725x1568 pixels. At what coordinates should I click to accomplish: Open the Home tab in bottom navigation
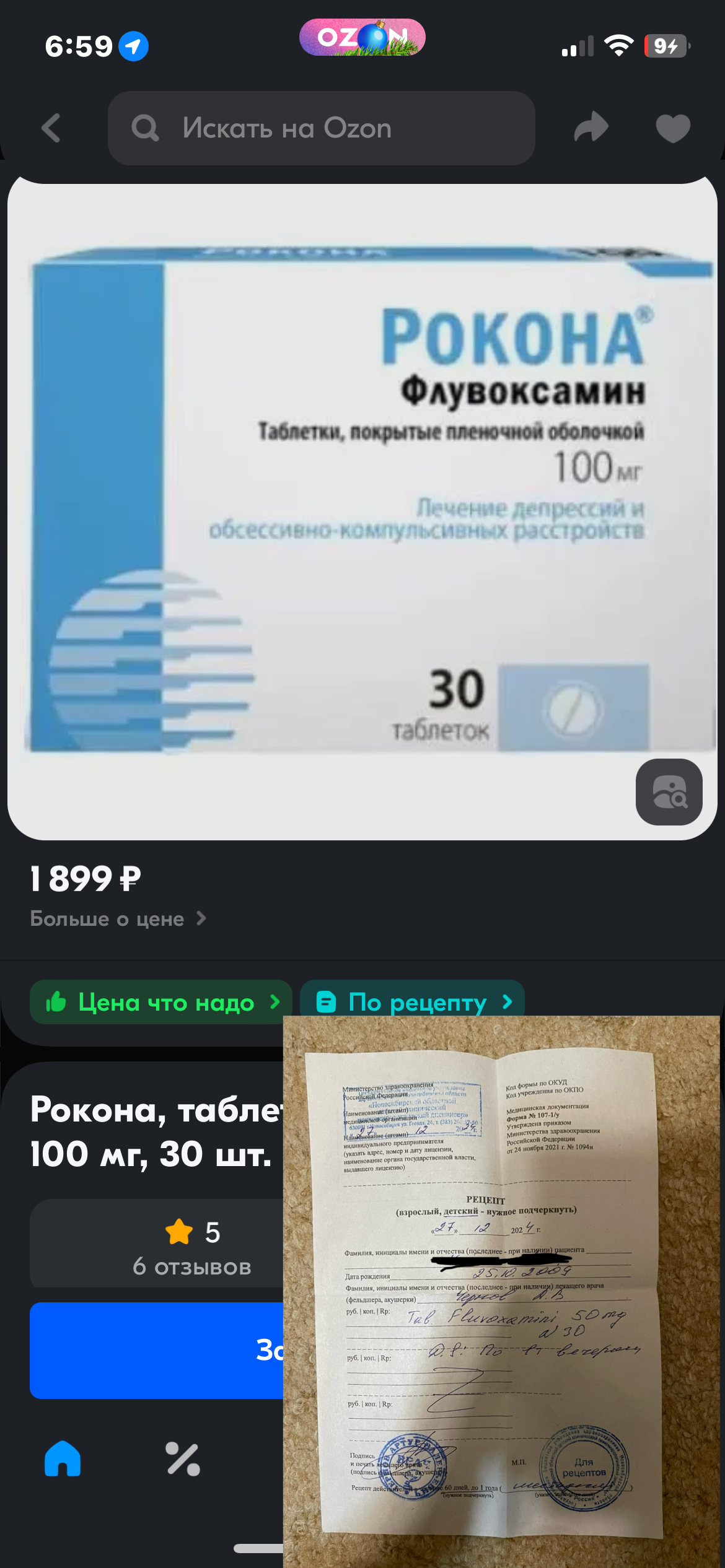62,1459
